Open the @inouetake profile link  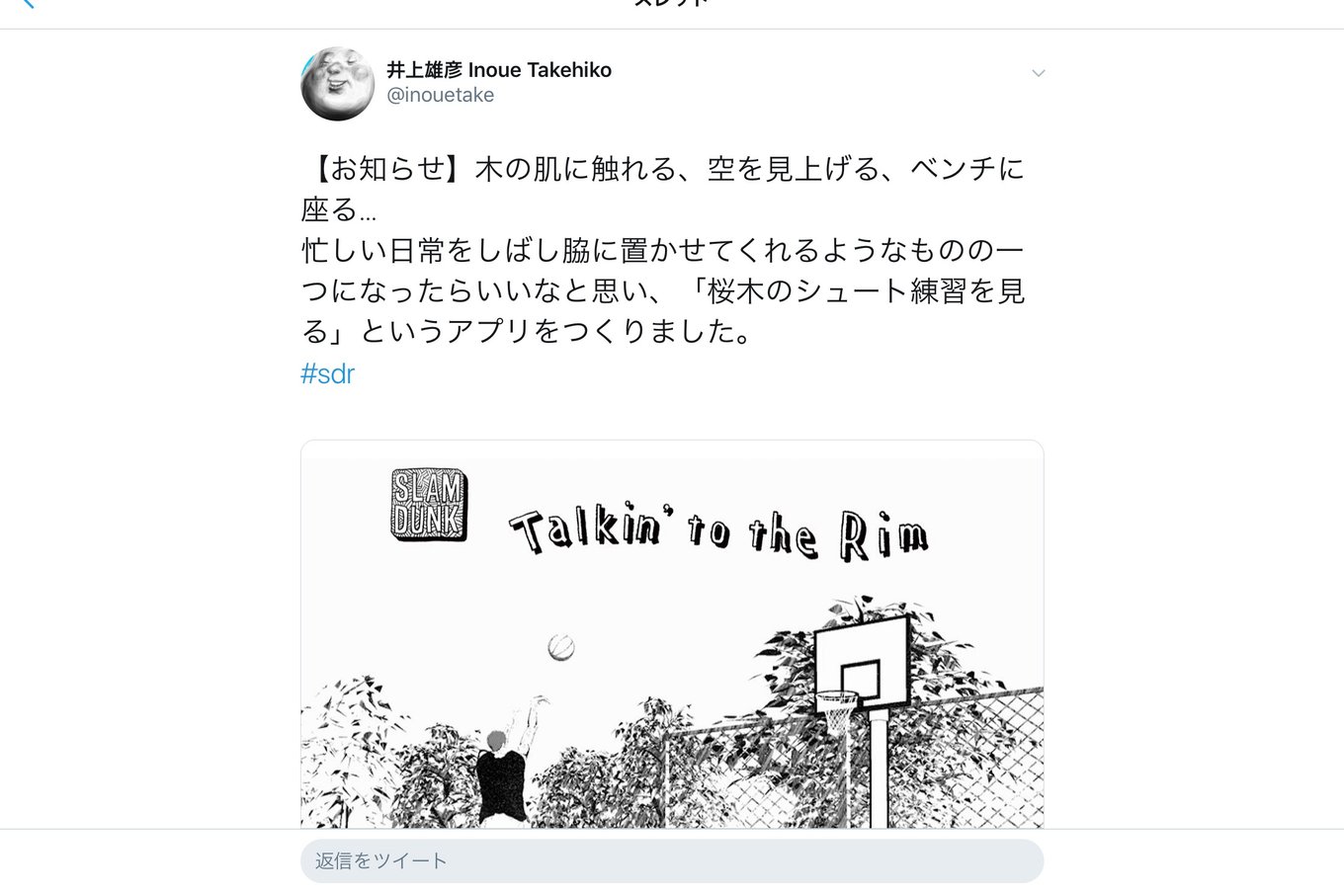coord(440,96)
